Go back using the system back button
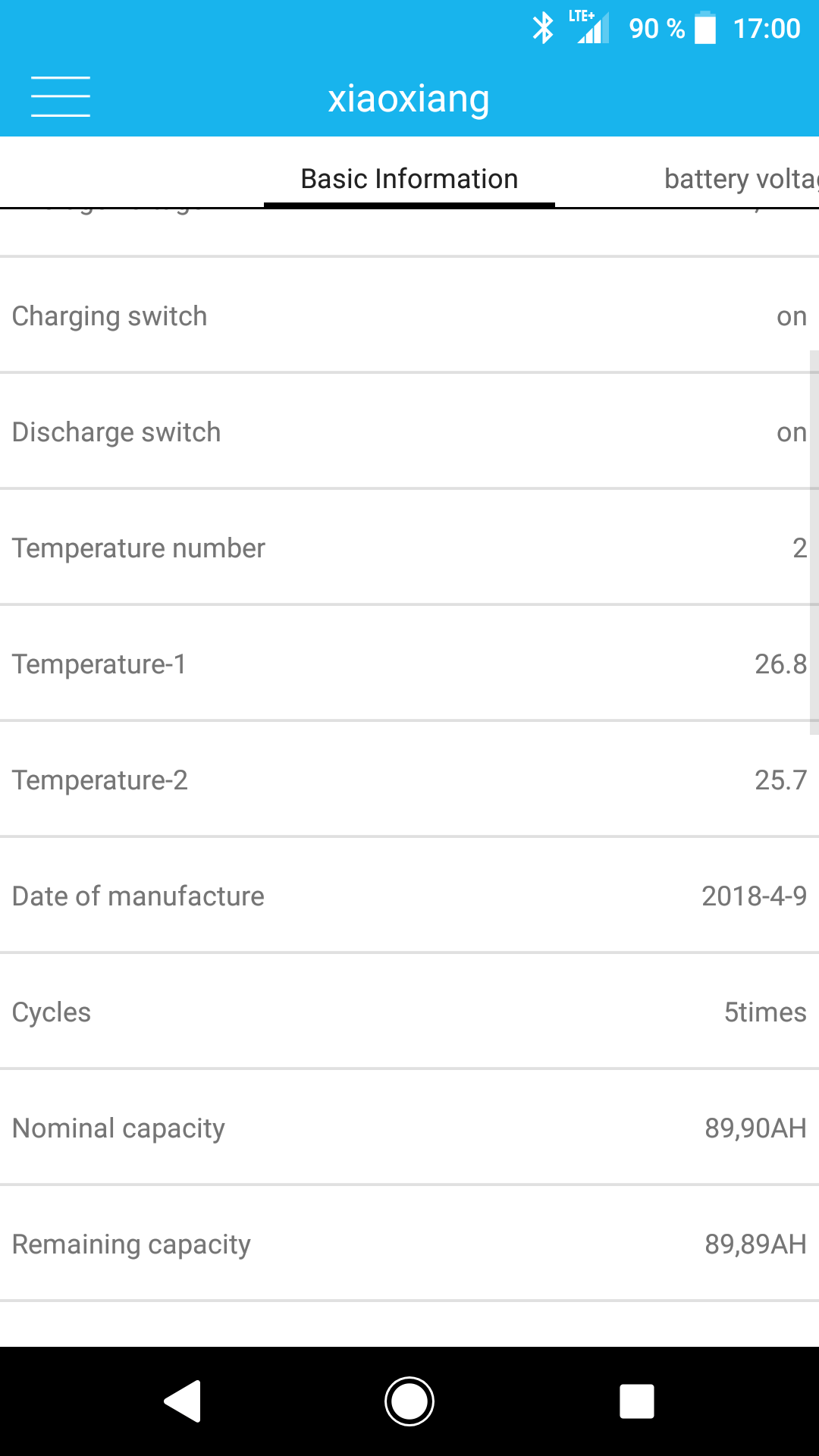819x1456 pixels. tap(183, 1401)
